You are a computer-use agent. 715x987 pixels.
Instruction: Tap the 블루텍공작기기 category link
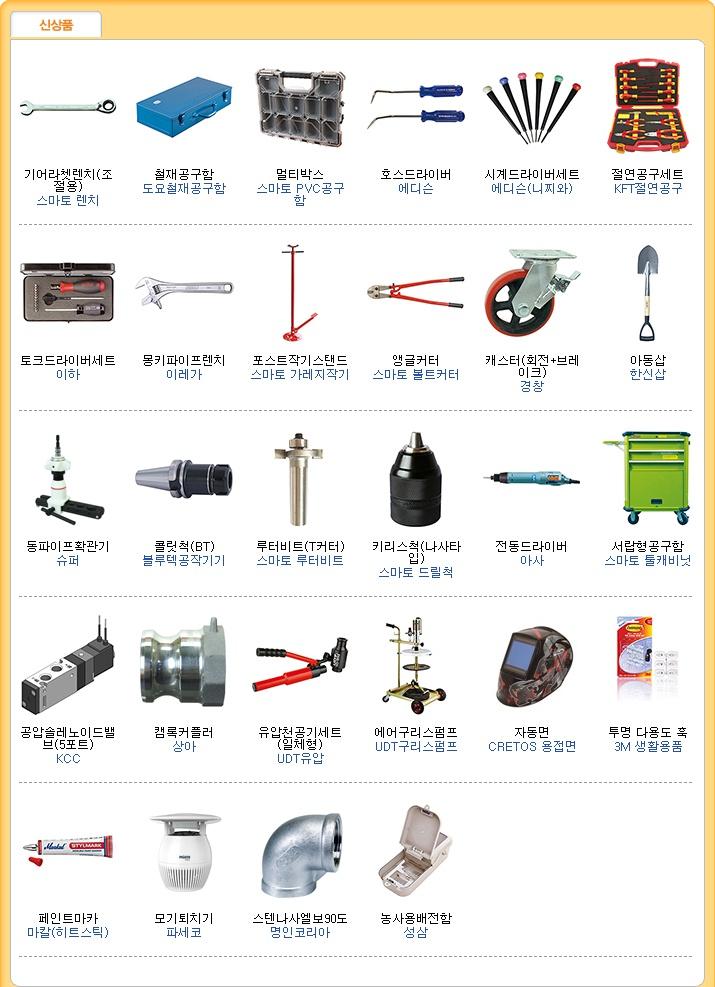[184, 561]
